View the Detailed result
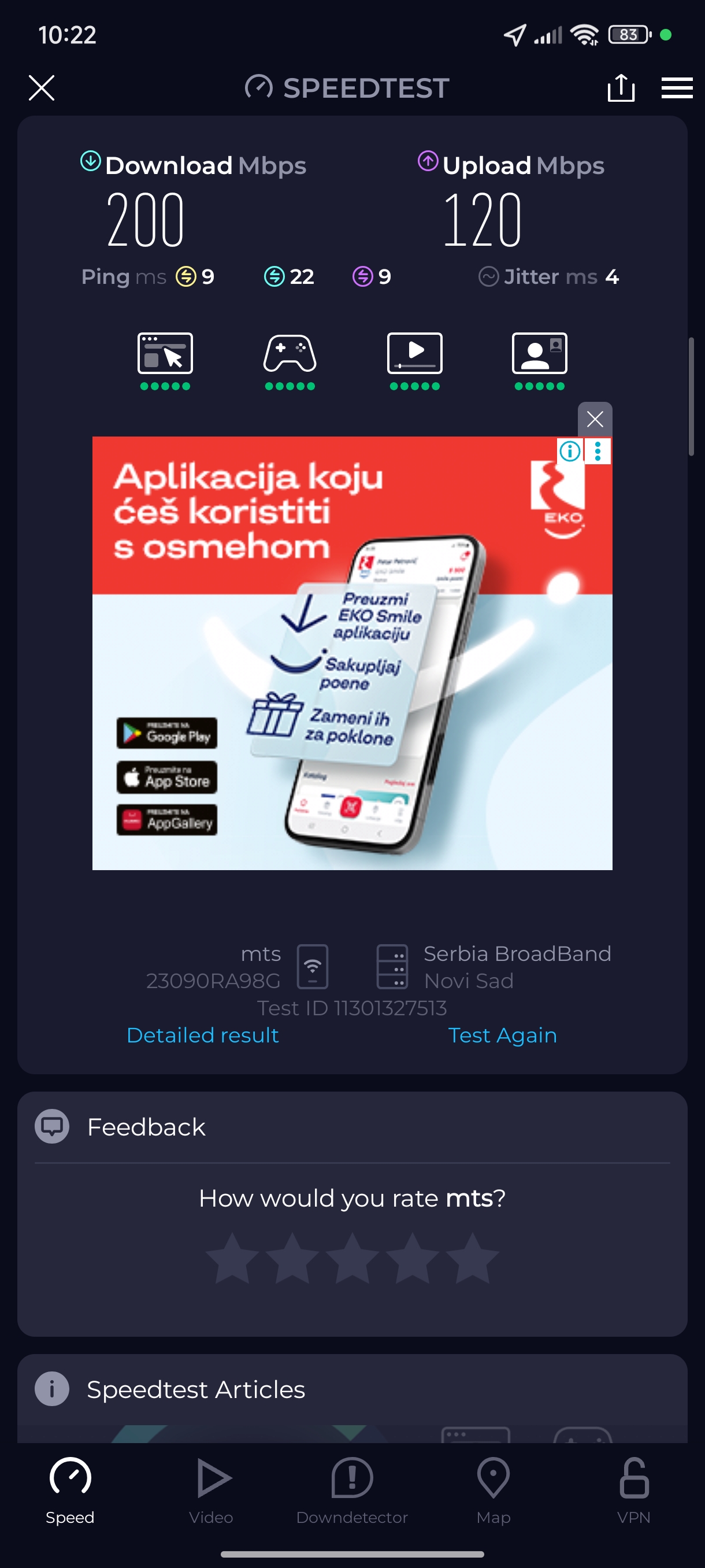 point(203,1035)
